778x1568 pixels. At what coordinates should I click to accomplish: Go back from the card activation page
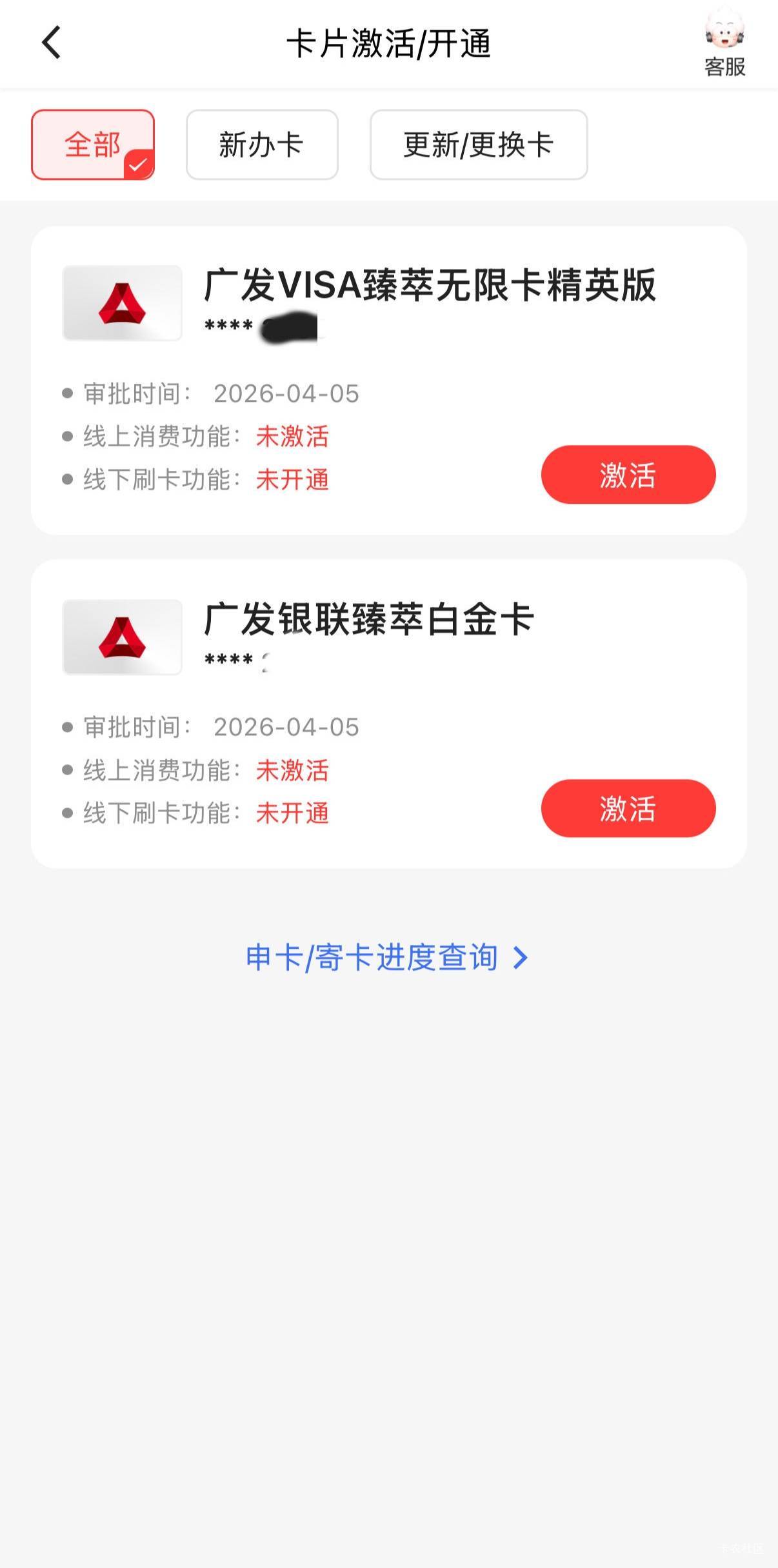pos(51,43)
